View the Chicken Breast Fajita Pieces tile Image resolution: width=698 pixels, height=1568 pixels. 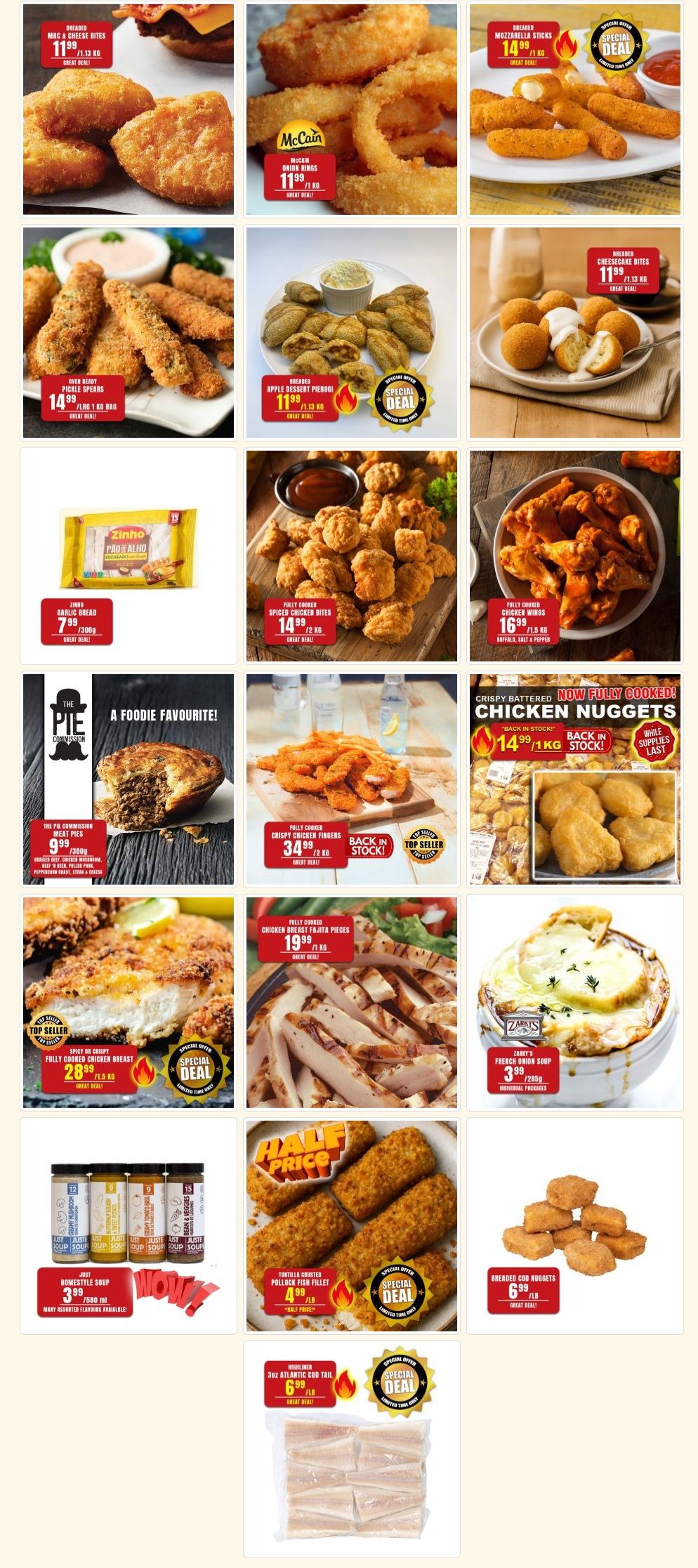click(x=352, y=1003)
